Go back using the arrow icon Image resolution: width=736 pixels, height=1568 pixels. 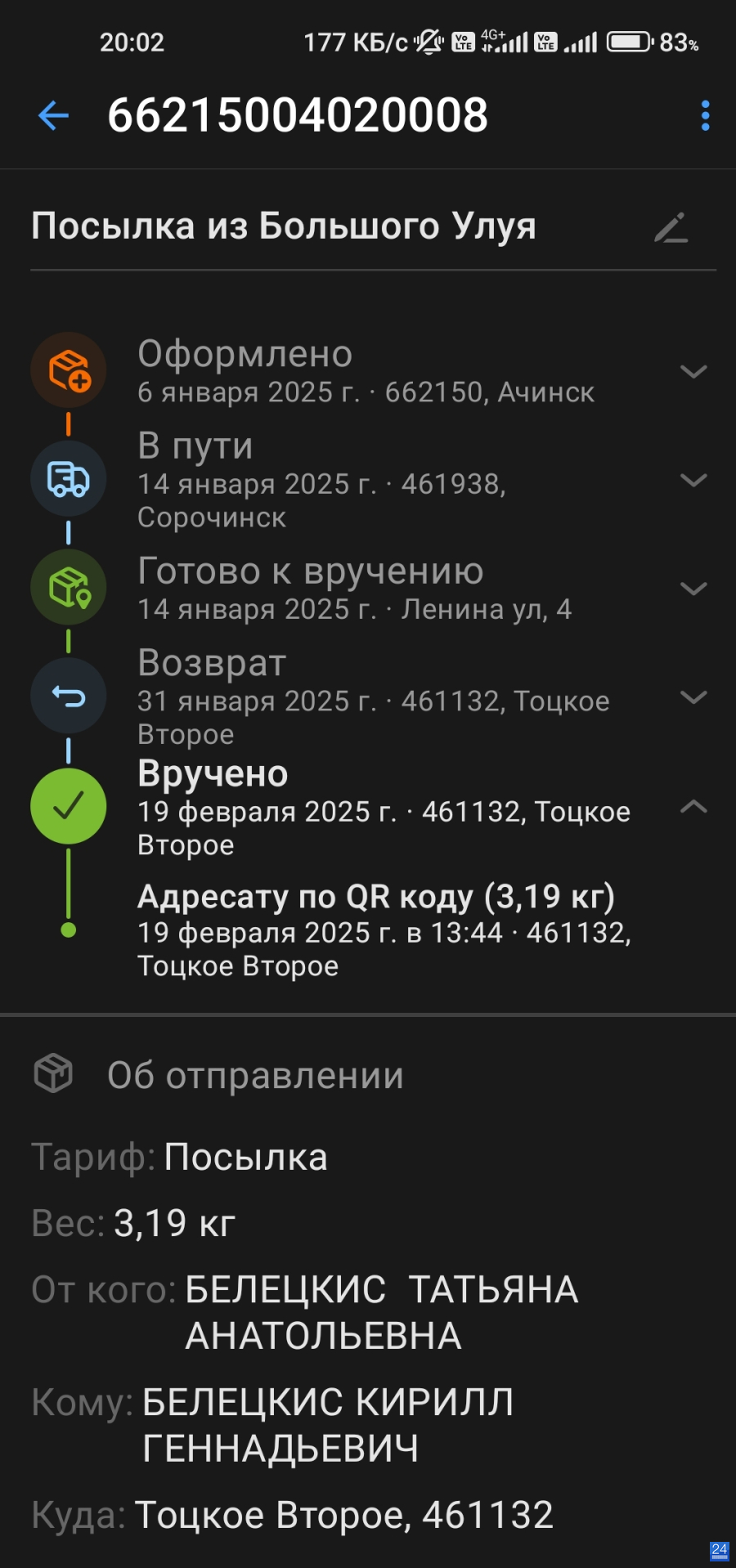54,115
